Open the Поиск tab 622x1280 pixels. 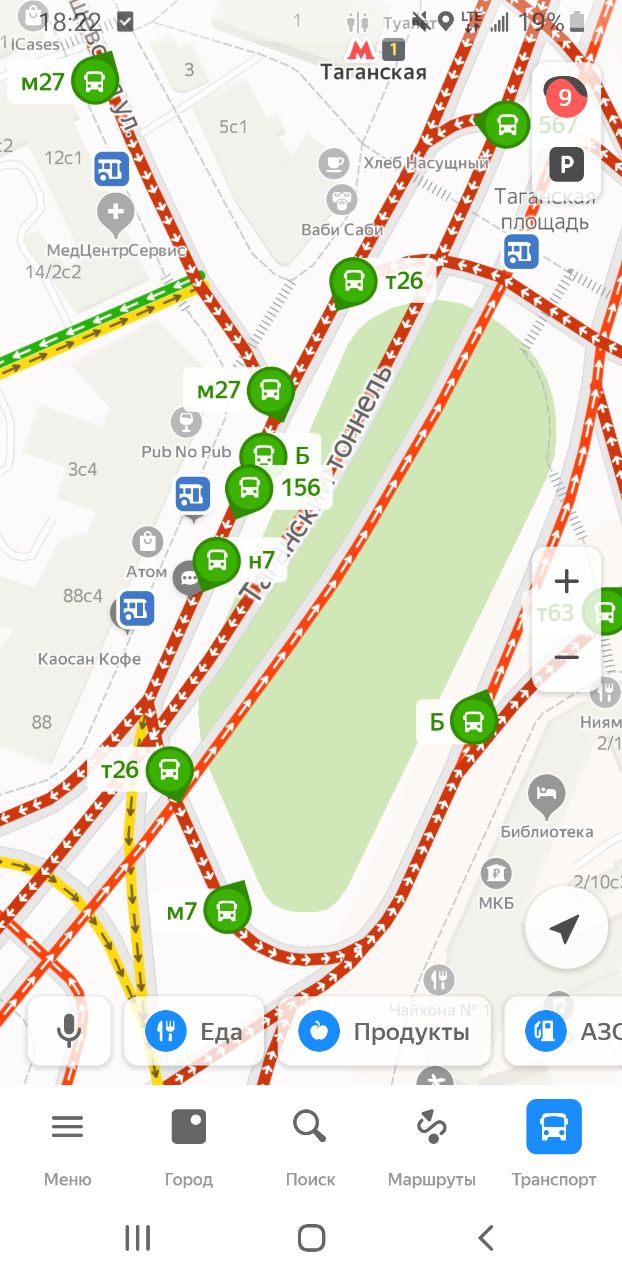(310, 1149)
